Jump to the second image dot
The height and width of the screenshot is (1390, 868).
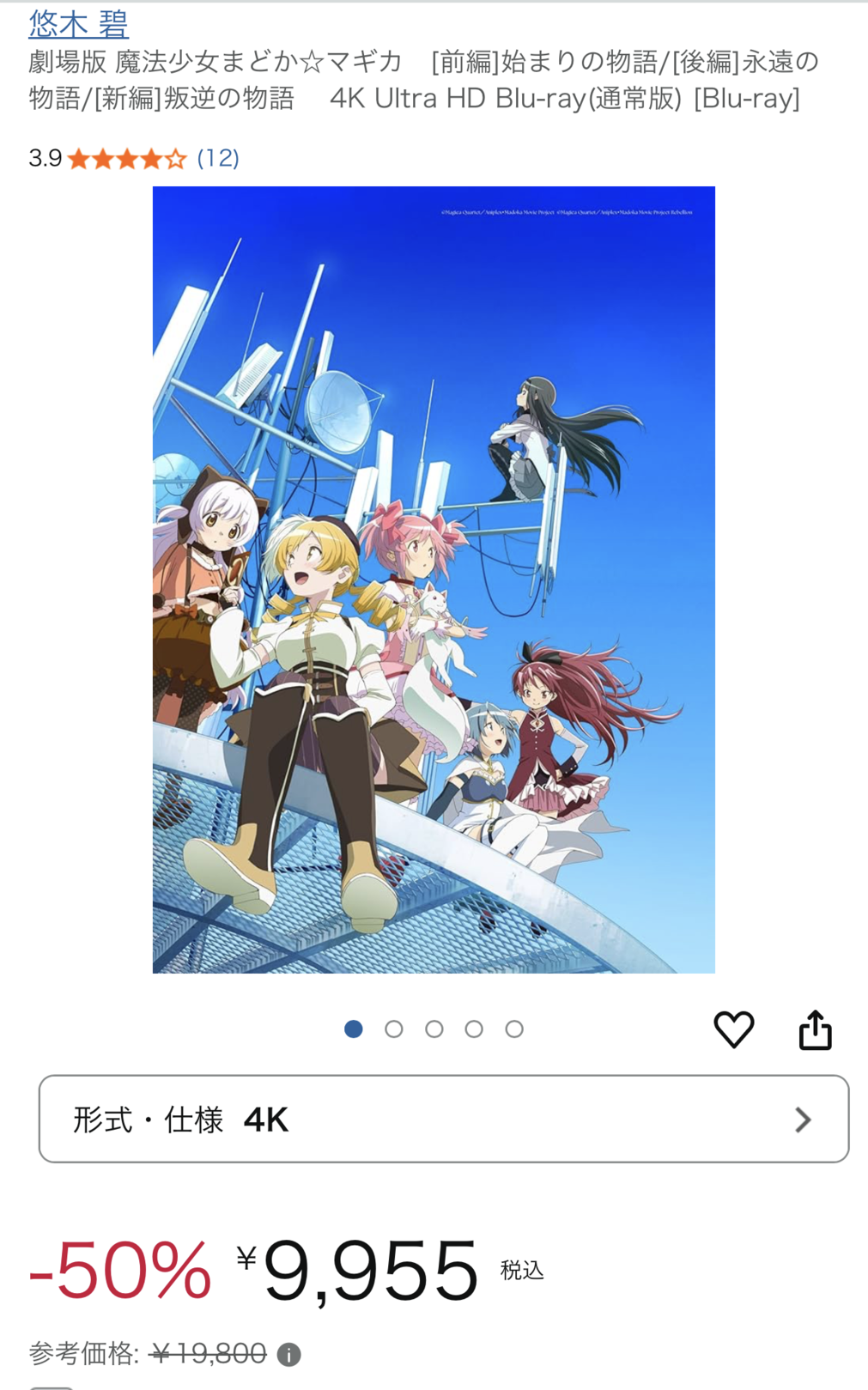394,1029
